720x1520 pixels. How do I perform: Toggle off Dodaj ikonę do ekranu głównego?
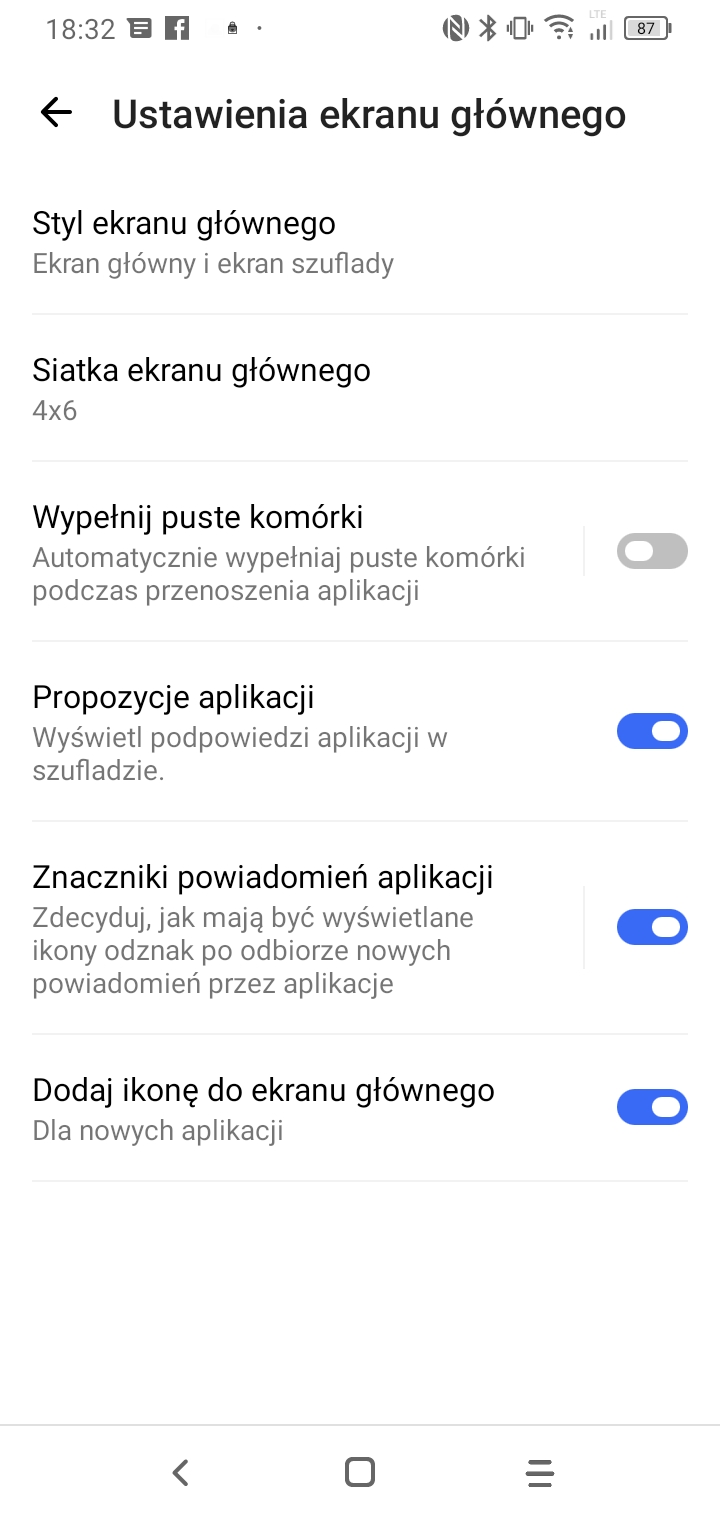pos(652,1107)
